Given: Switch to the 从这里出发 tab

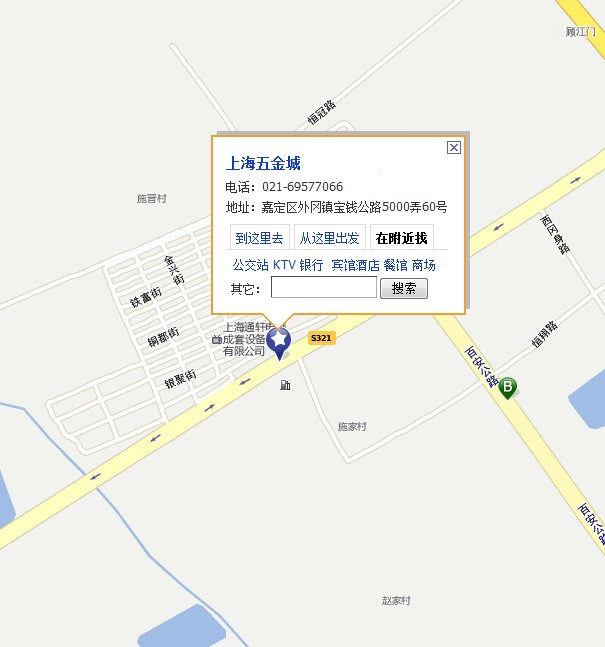Looking at the screenshot, I should coord(330,238).
